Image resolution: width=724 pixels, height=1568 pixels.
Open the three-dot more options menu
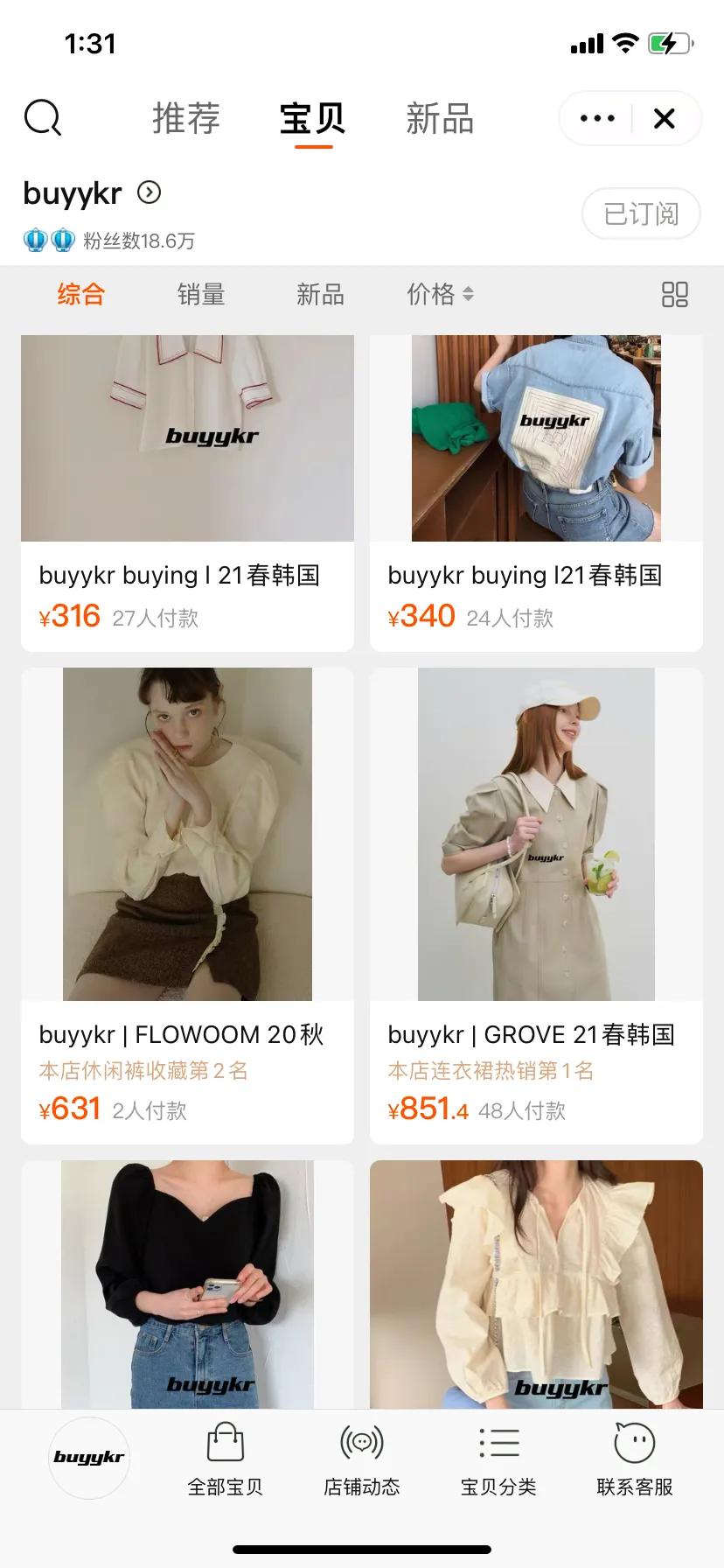click(597, 118)
